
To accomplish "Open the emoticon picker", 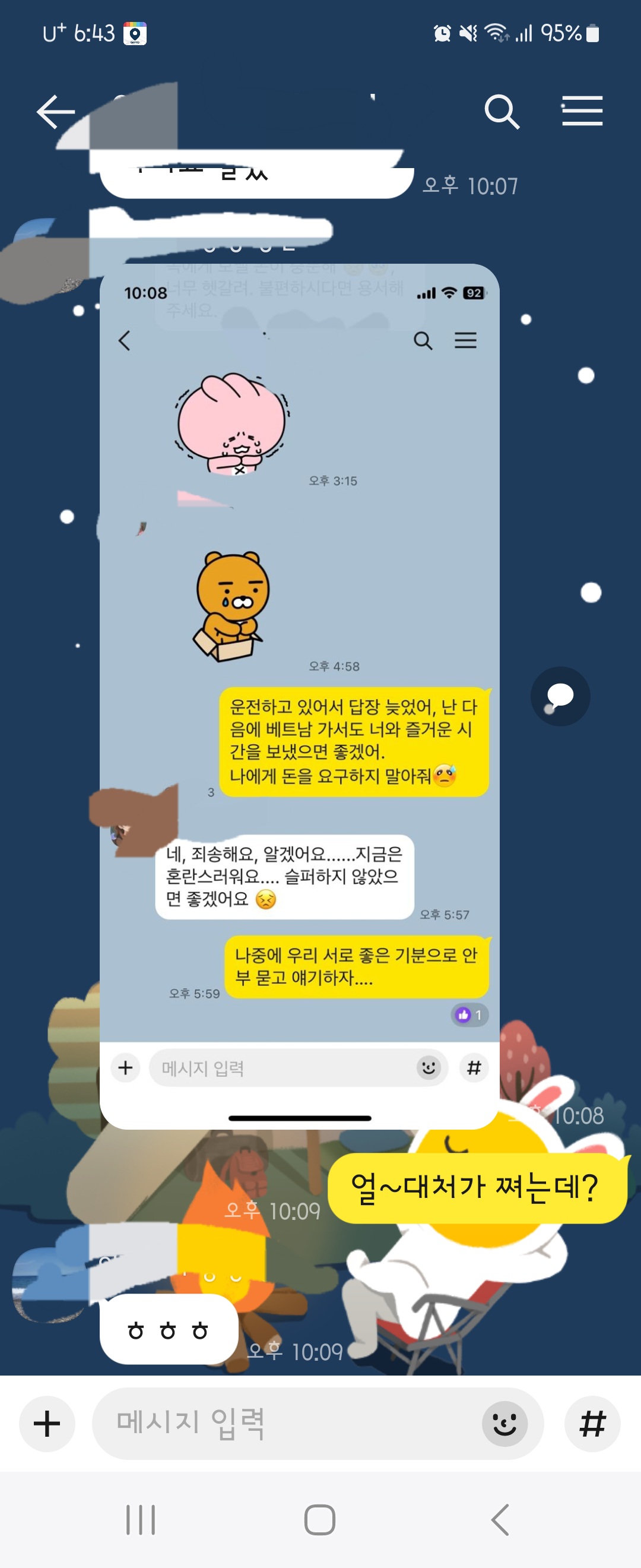I will [504, 1424].
